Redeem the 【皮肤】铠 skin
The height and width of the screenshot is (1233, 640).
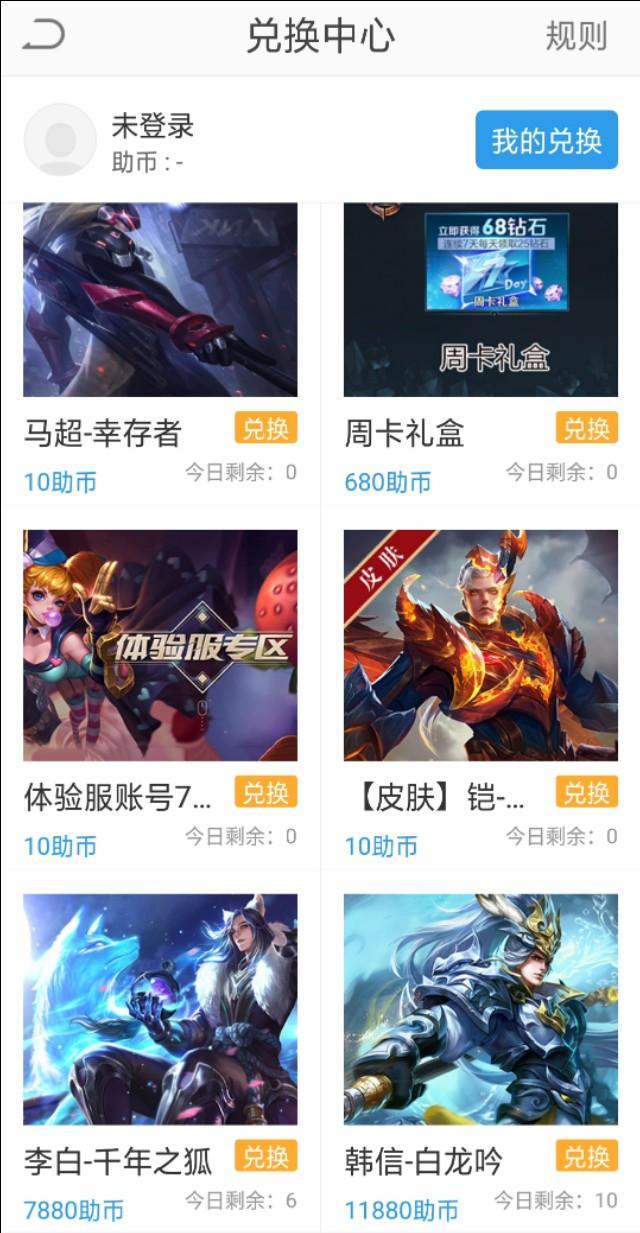pyautogui.click(x=586, y=792)
